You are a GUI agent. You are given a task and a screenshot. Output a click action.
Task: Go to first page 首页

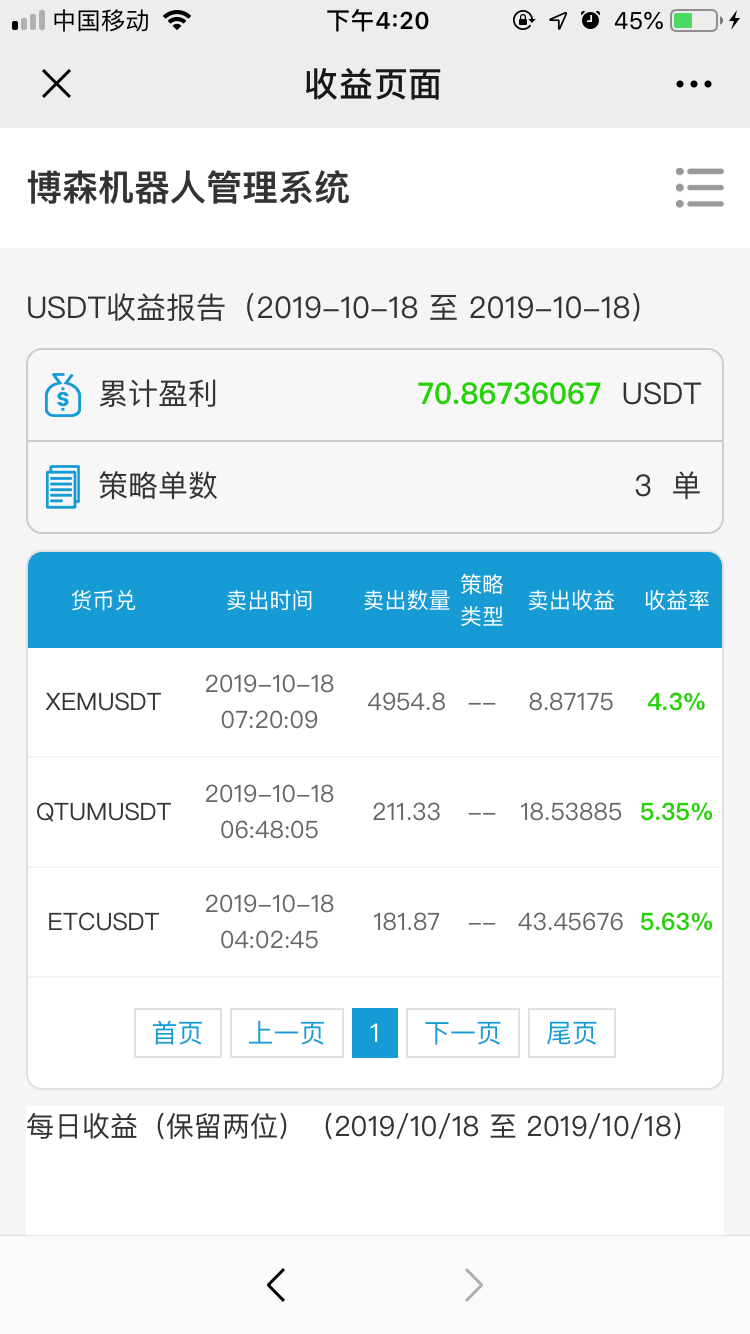pos(178,1033)
